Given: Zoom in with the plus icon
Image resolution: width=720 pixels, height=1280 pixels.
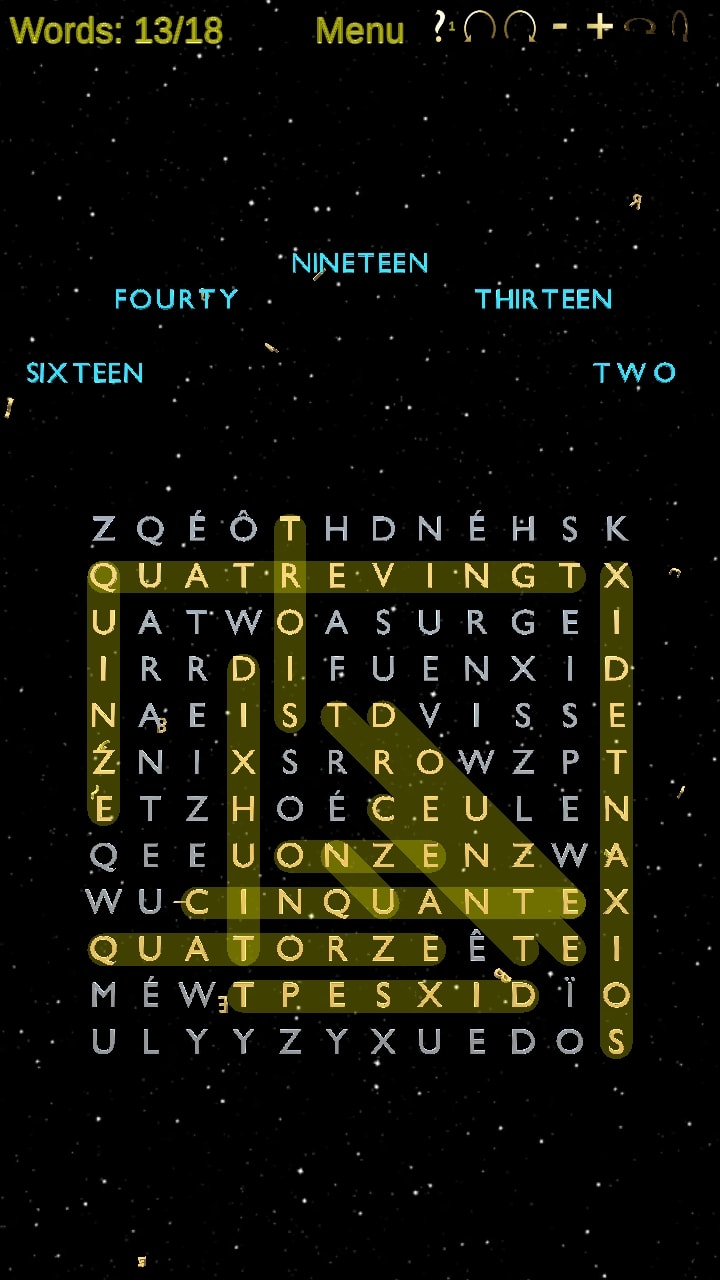Looking at the screenshot, I should (x=599, y=27).
